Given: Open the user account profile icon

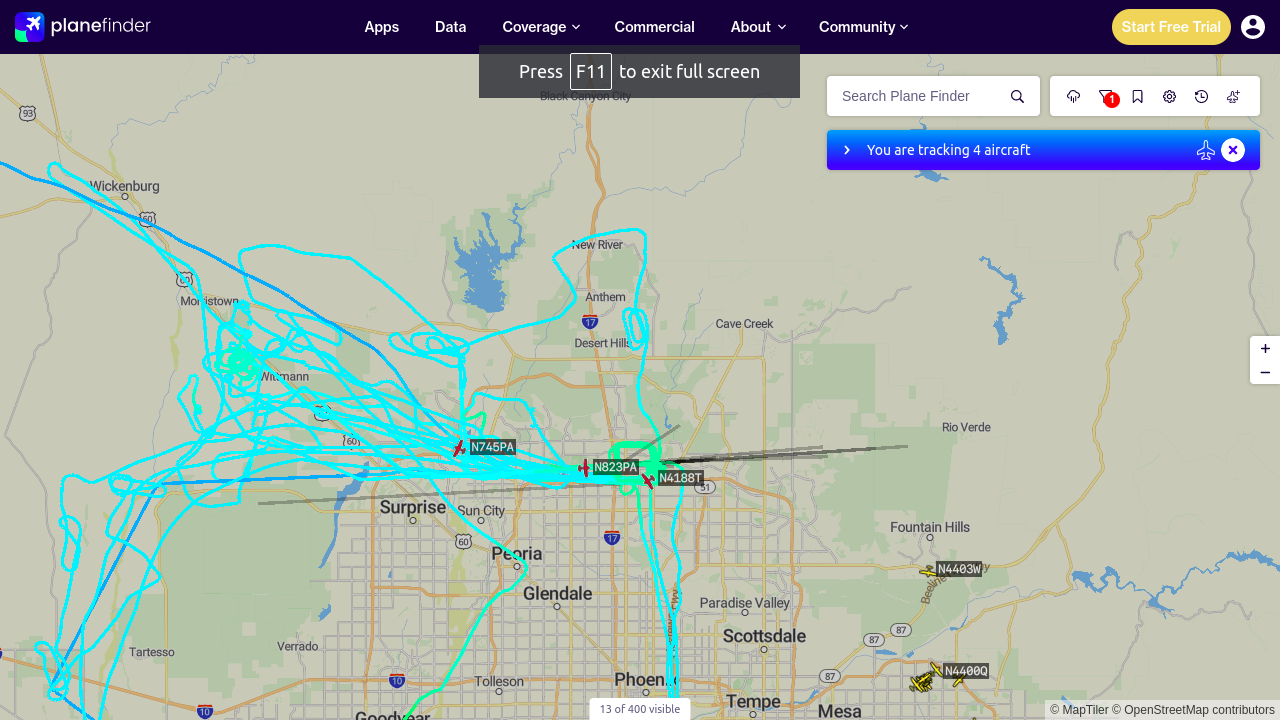Looking at the screenshot, I should tap(1253, 27).
